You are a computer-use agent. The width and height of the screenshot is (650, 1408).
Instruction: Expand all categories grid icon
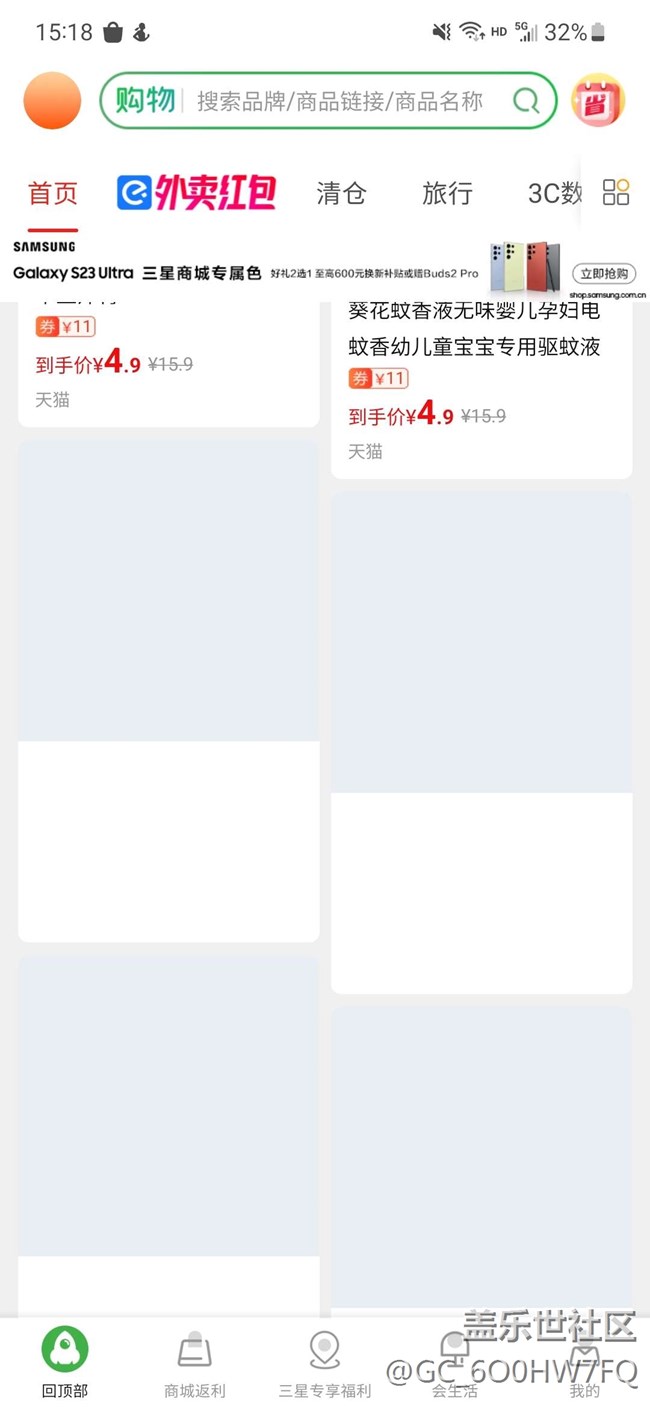pos(616,192)
